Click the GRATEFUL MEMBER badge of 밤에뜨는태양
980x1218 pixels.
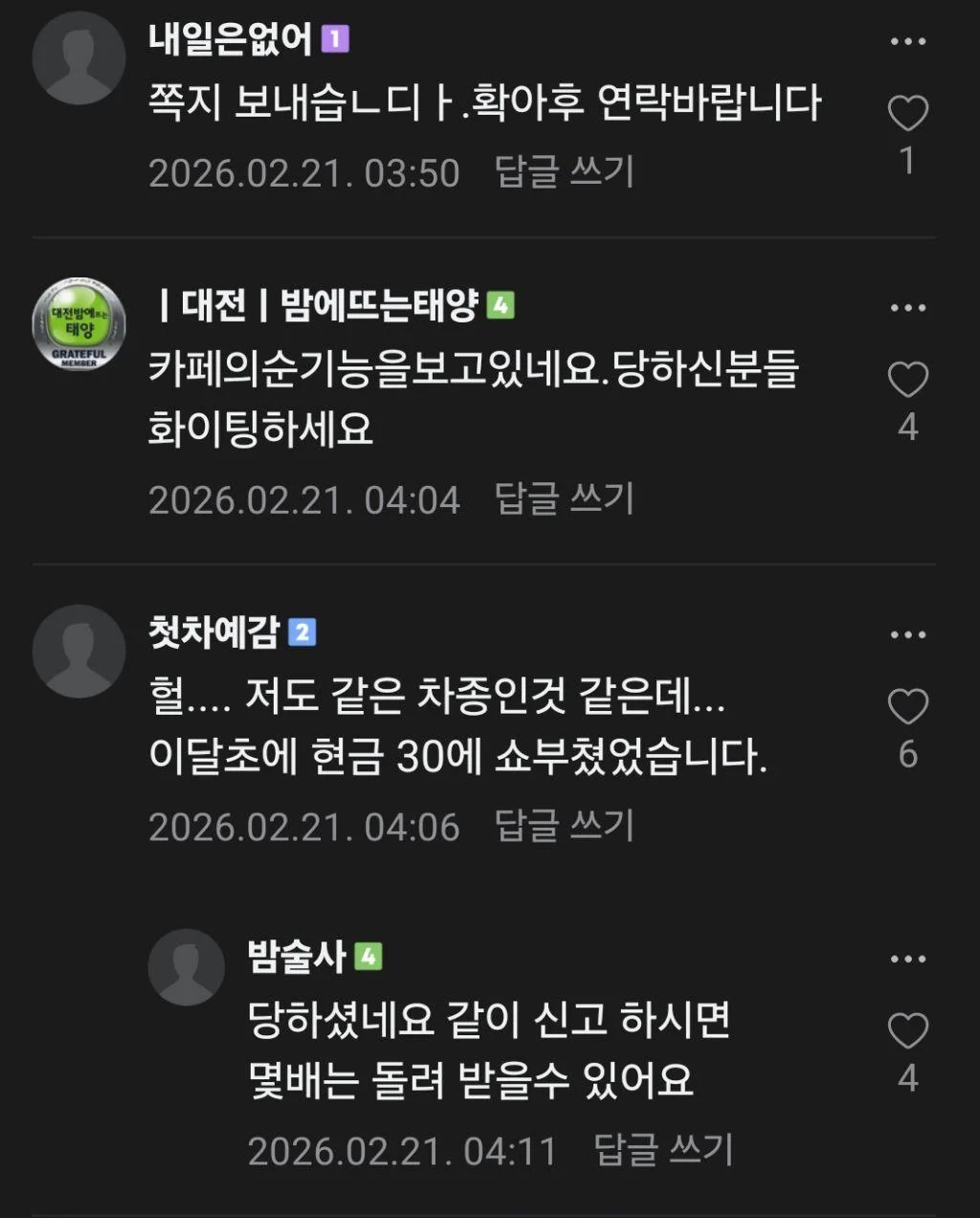point(80,325)
